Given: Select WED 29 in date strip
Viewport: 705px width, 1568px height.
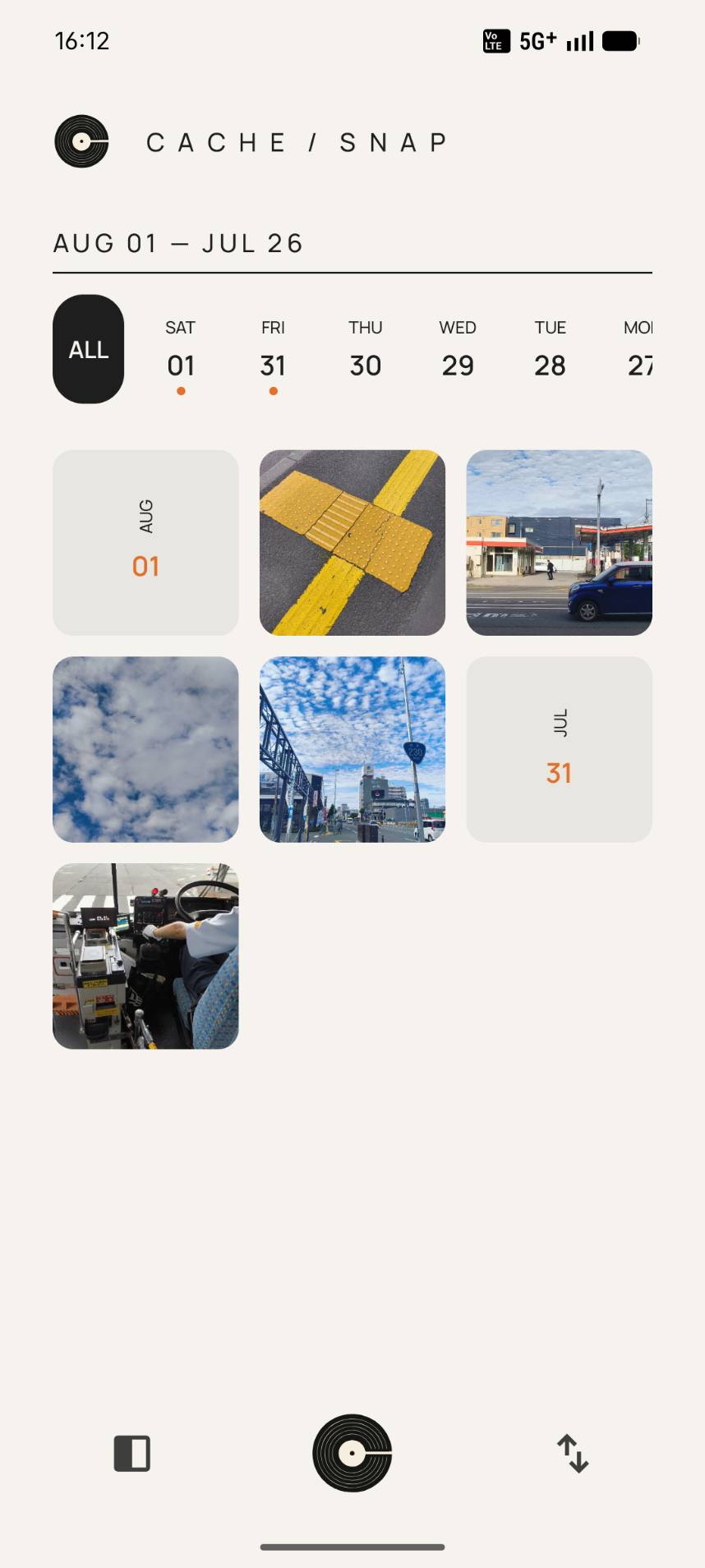Looking at the screenshot, I should tap(458, 351).
